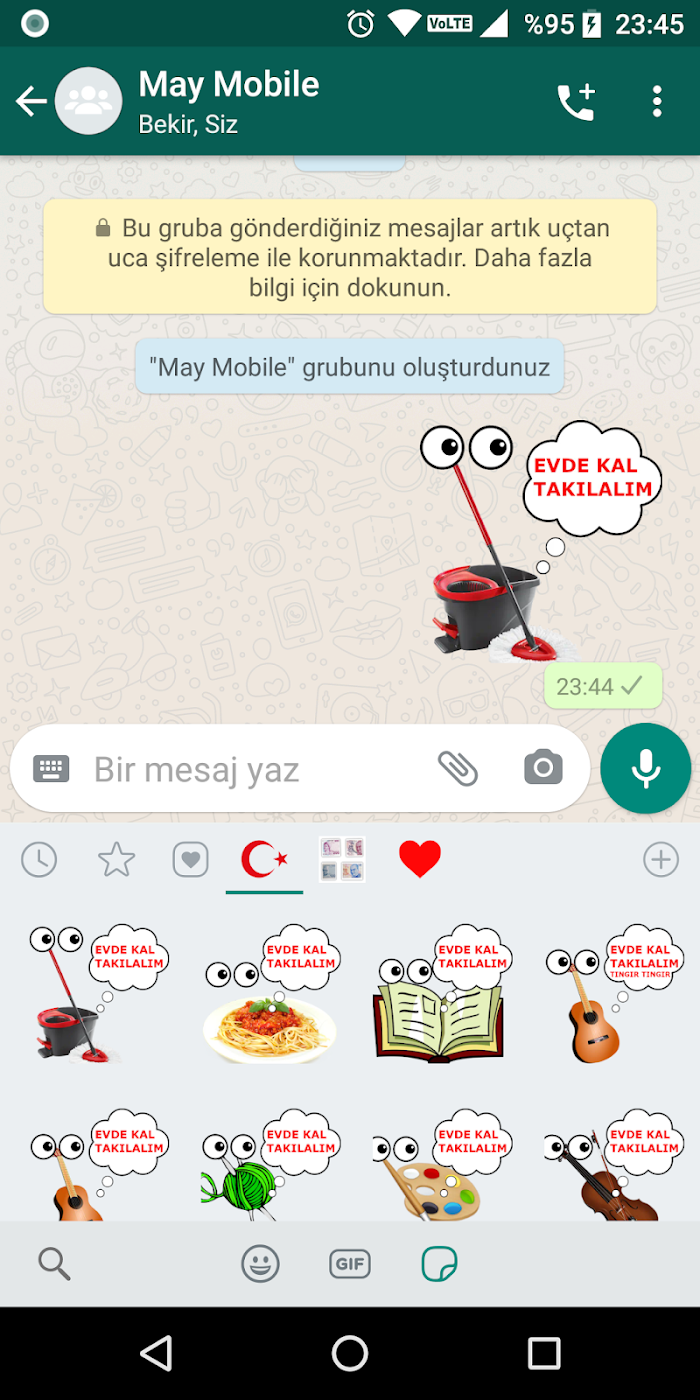Open the attachment paperclip
Image resolution: width=700 pixels, height=1400 pixels.
[x=458, y=768]
